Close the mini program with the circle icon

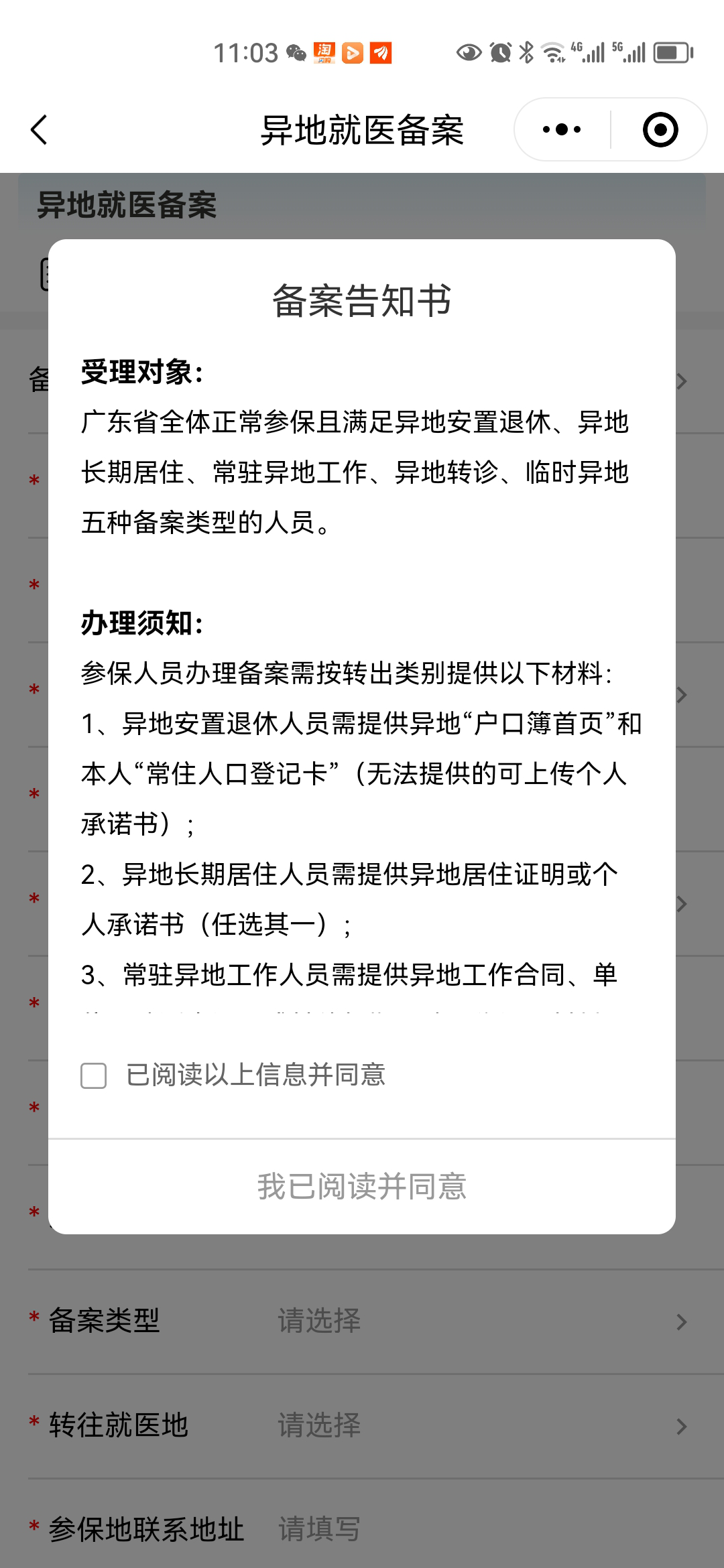coord(660,129)
